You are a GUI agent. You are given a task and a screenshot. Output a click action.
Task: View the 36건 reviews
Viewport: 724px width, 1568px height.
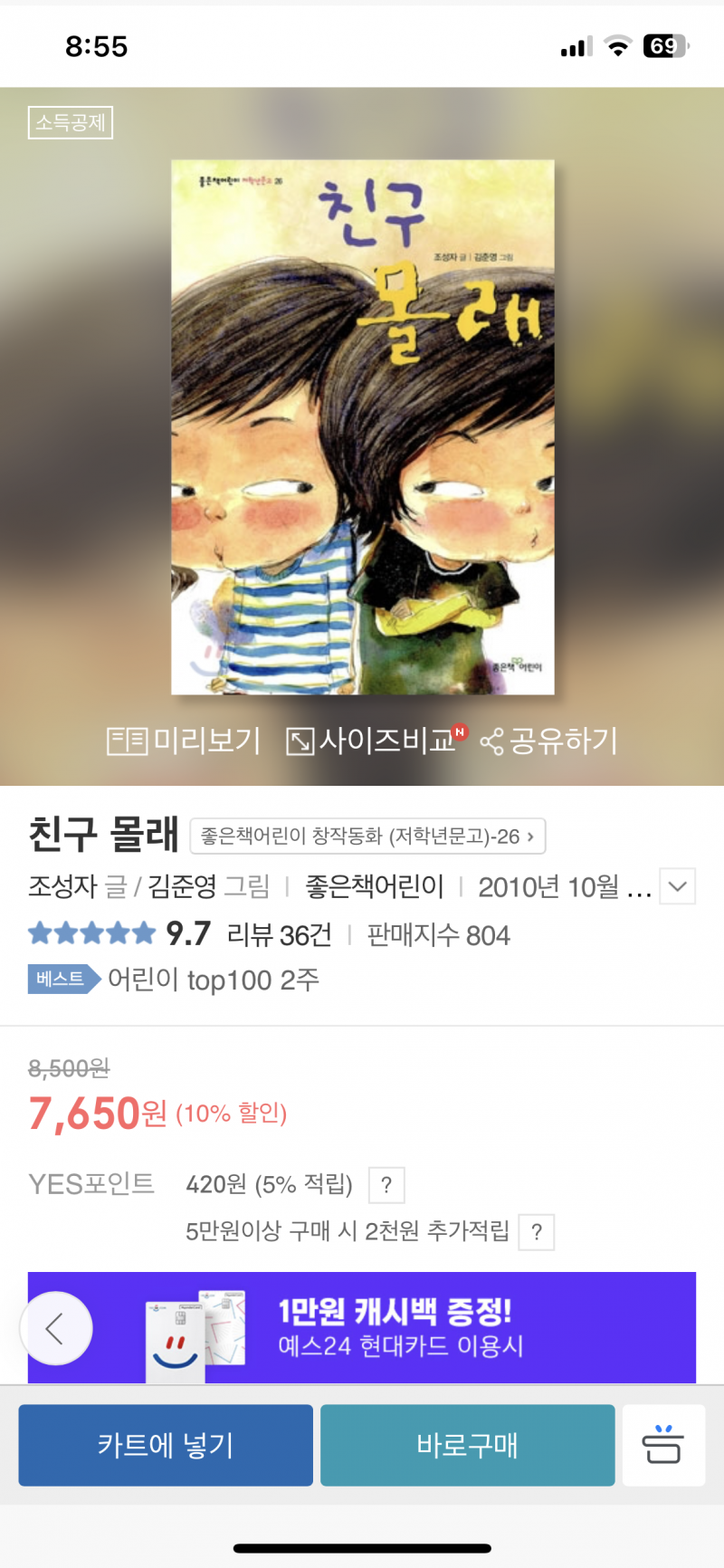(x=279, y=935)
